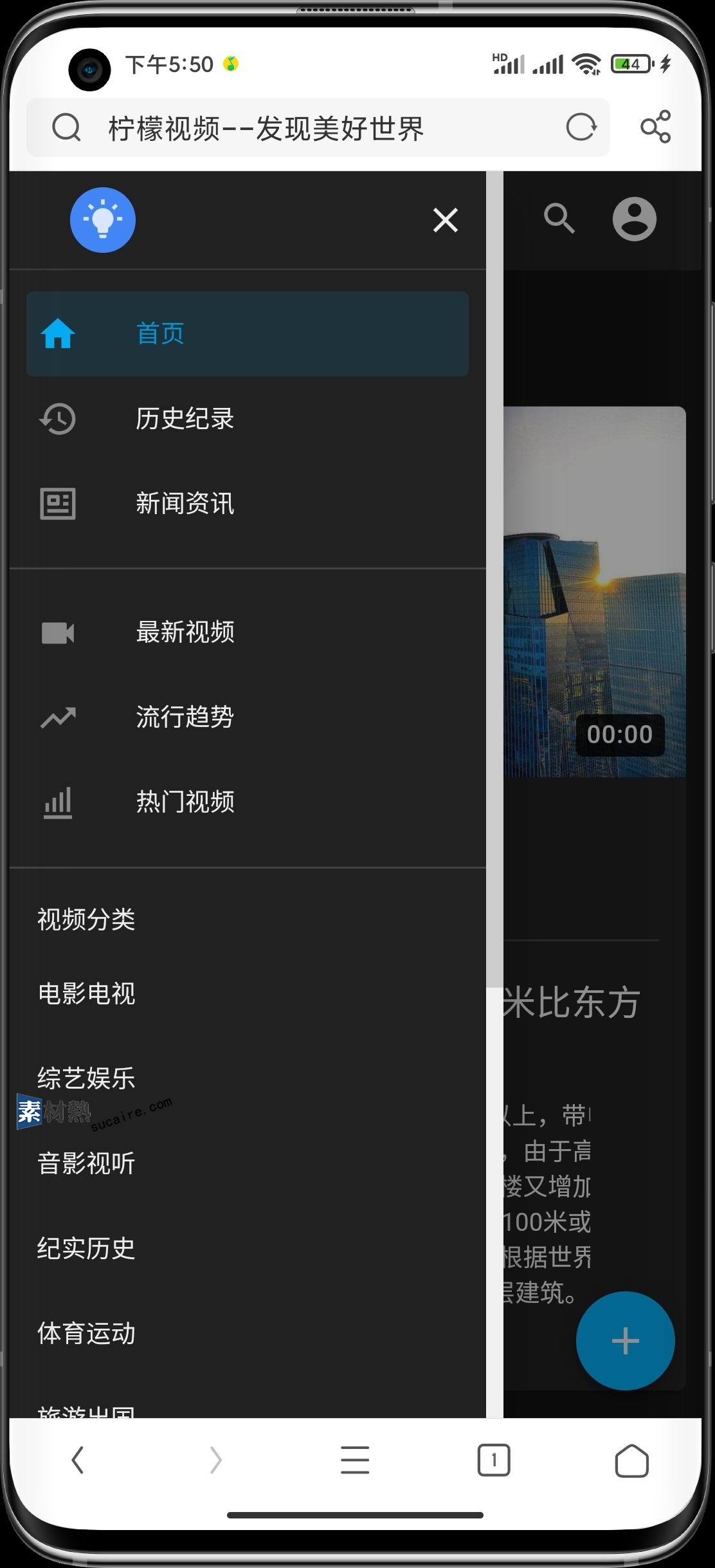Image resolution: width=715 pixels, height=1568 pixels.
Task: Open the user account icon
Action: coord(634,219)
